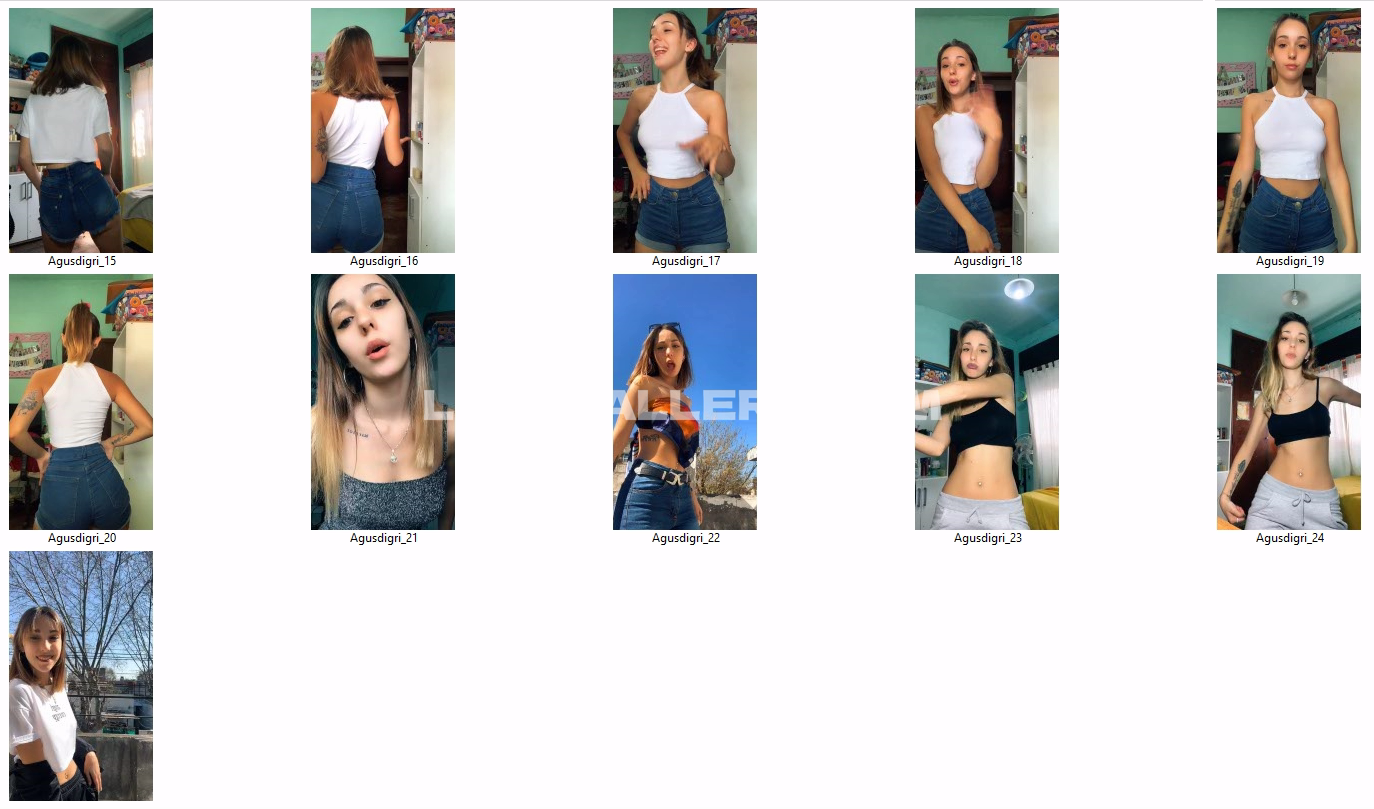
Task: Choose the file named Agusdigri_19
Action: point(1289,130)
